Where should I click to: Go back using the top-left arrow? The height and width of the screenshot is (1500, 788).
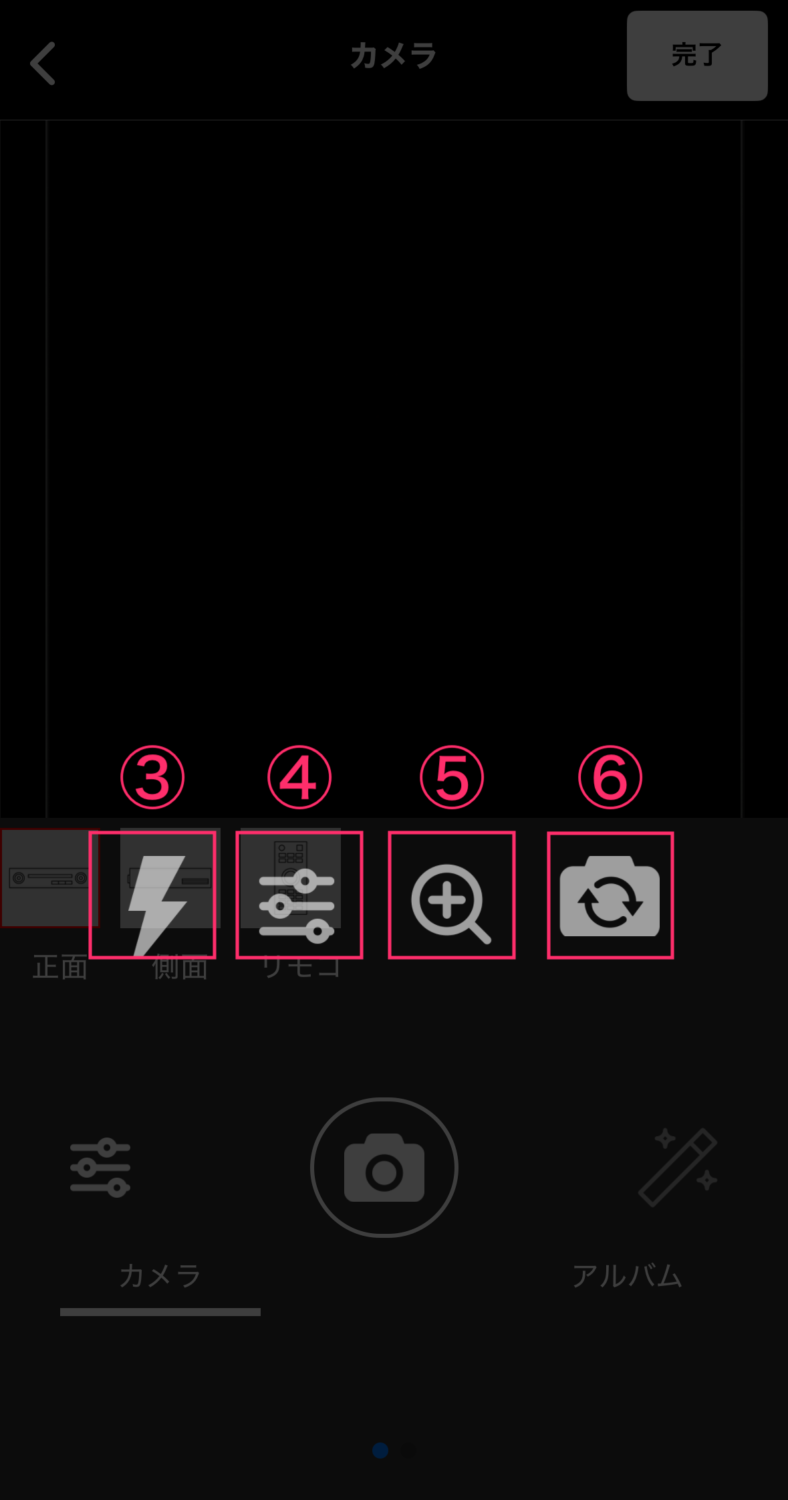tap(43, 64)
